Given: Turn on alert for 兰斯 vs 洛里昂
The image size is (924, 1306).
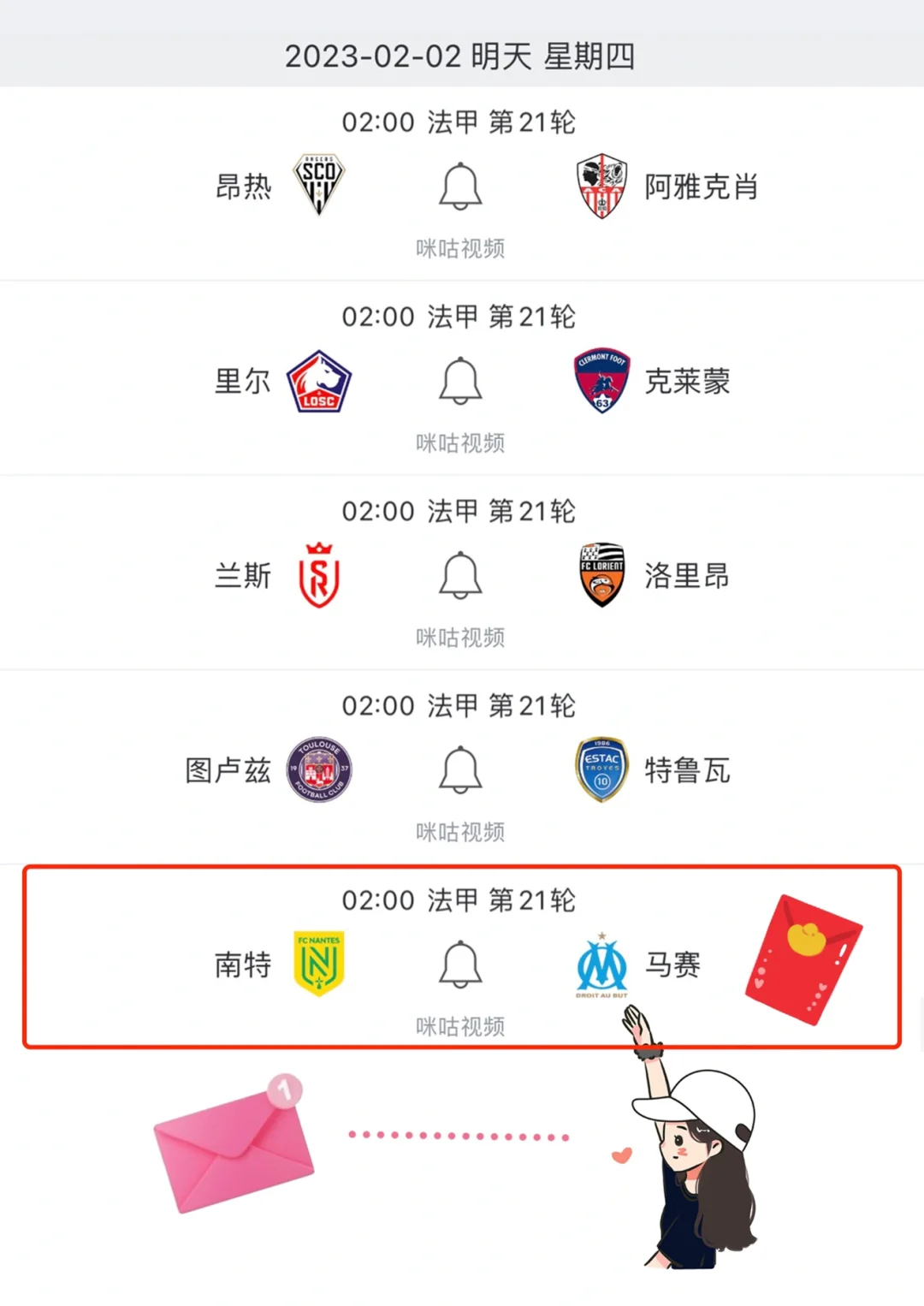Looking at the screenshot, I should (x=460, y=576).
